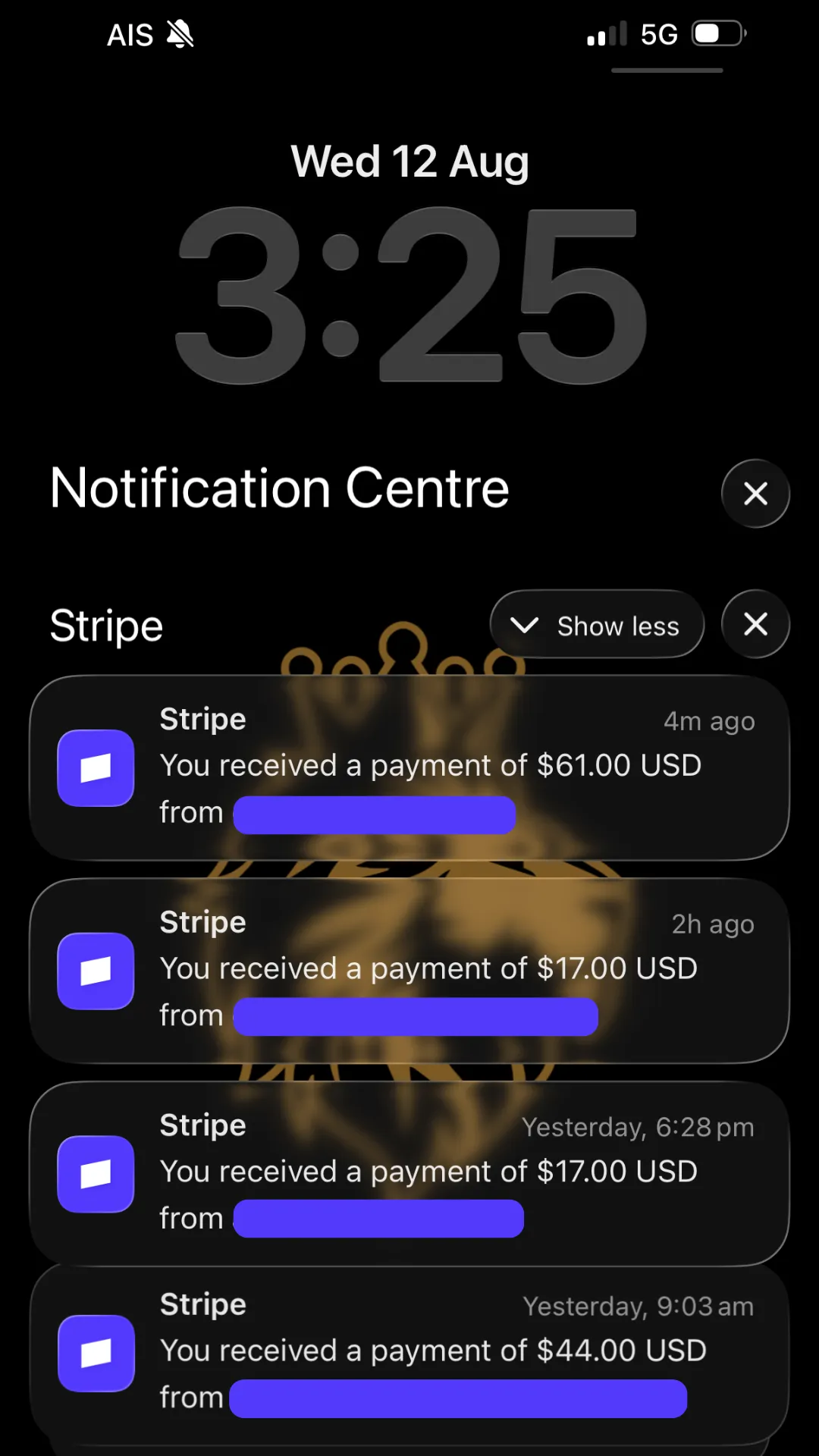Dismiss the Stripe notification group
819x1456 pixels.
755,624
